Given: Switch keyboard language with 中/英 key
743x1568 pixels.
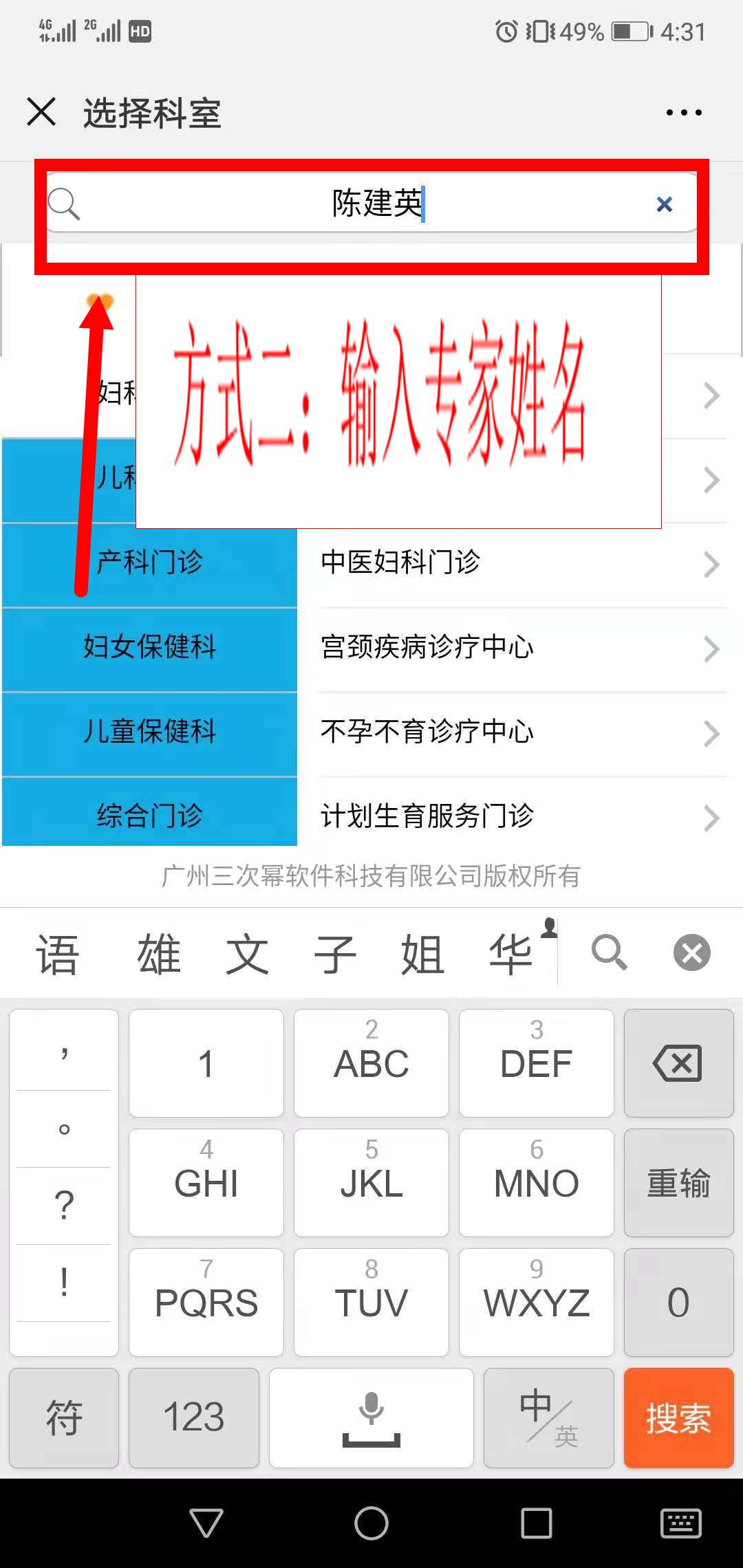Looking at the screenshot, I should pyautogui.click(x=548, y=1418).
